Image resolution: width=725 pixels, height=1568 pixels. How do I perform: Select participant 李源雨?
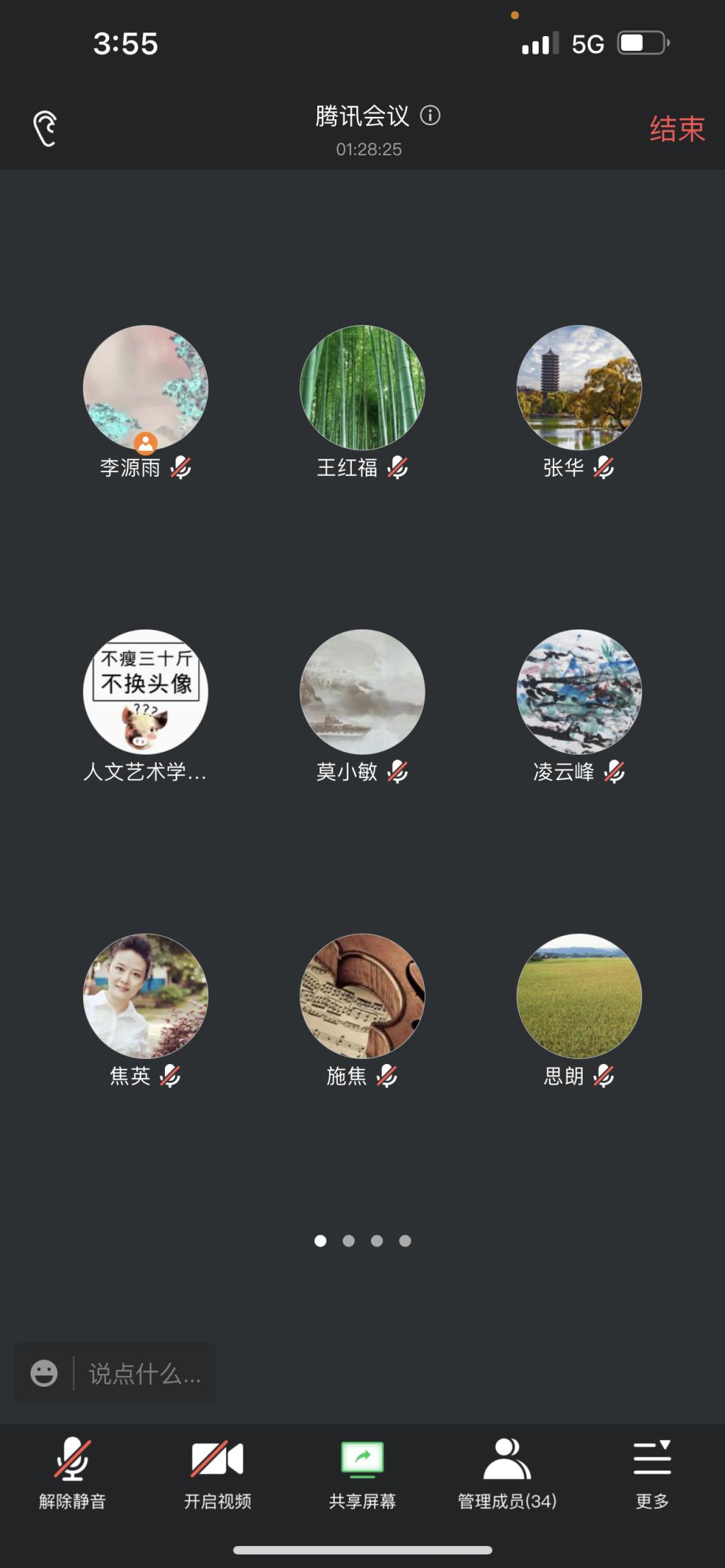click(146, 388)
